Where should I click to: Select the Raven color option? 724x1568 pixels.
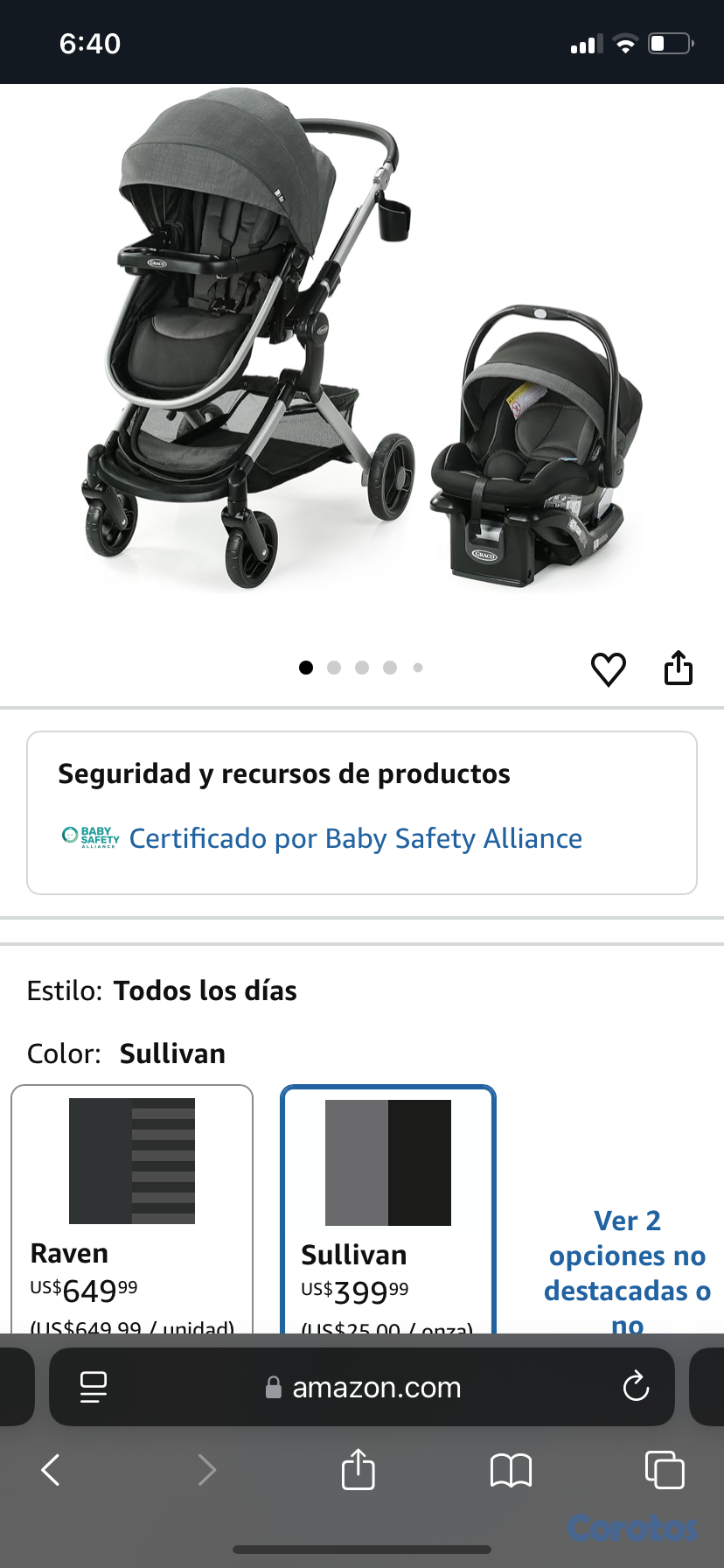(x=131, y=1207)
